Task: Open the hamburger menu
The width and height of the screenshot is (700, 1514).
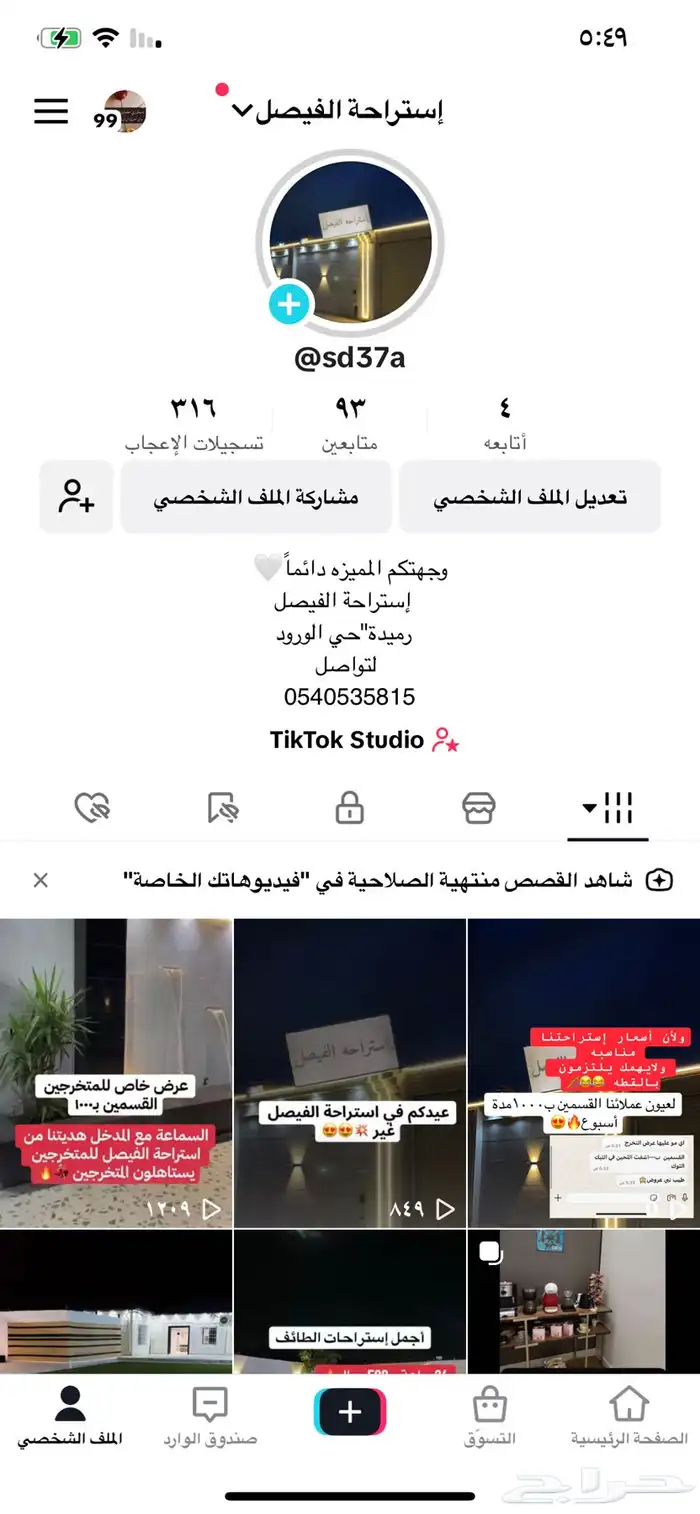Action: click(51, 111)
